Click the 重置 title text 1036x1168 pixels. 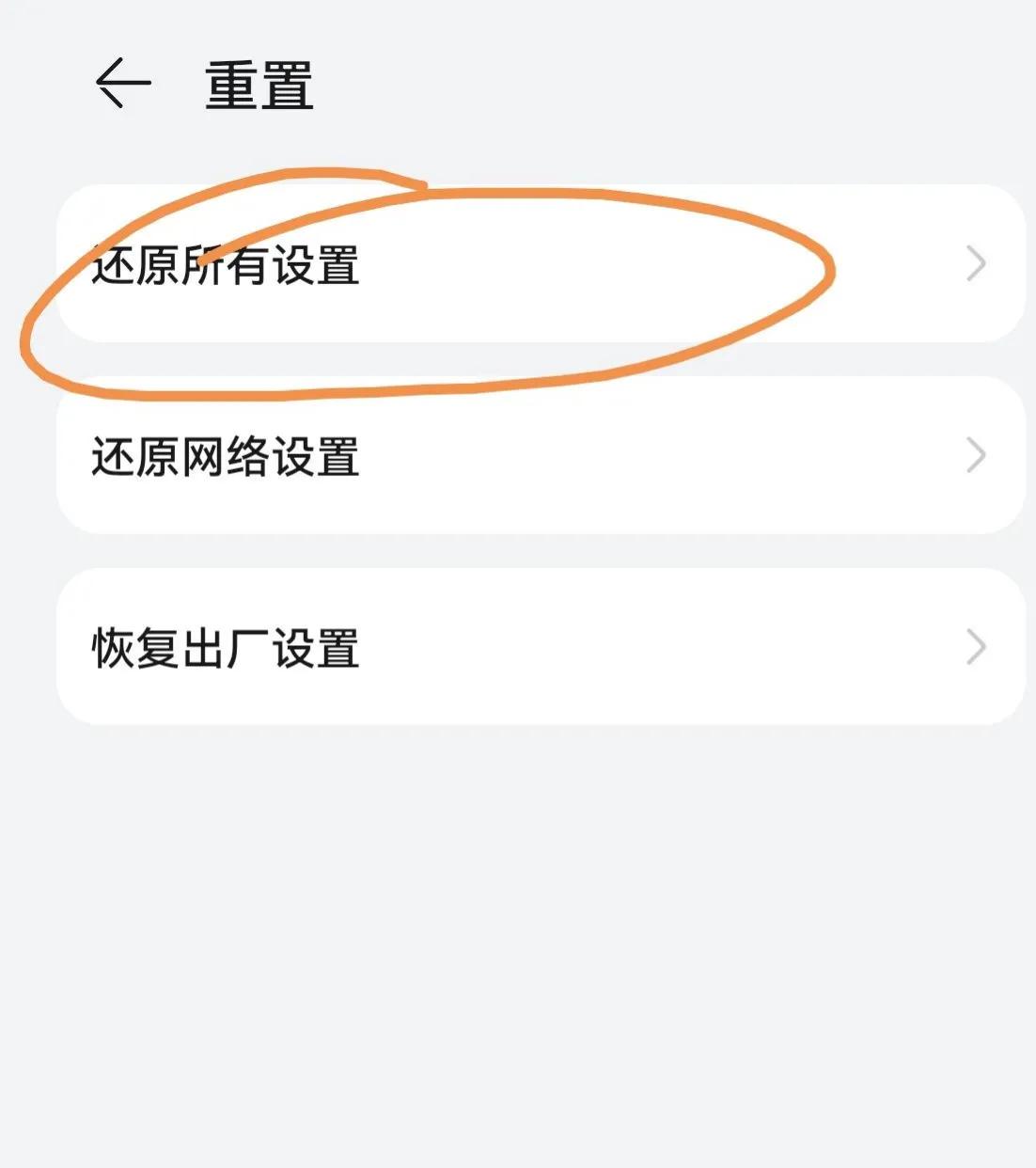(x=259, y=83)
